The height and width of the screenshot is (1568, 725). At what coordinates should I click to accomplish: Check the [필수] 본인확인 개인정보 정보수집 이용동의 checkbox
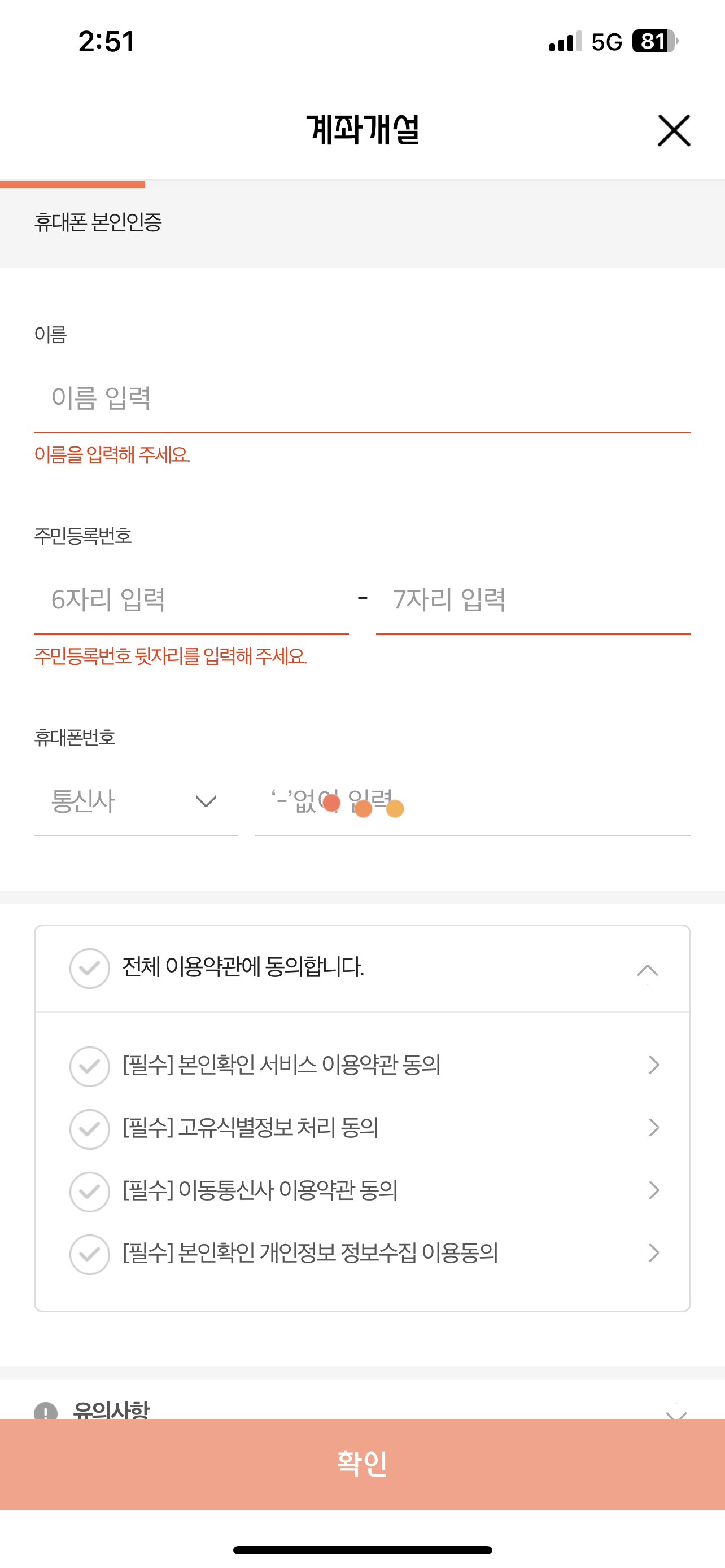click(89, 1252)
